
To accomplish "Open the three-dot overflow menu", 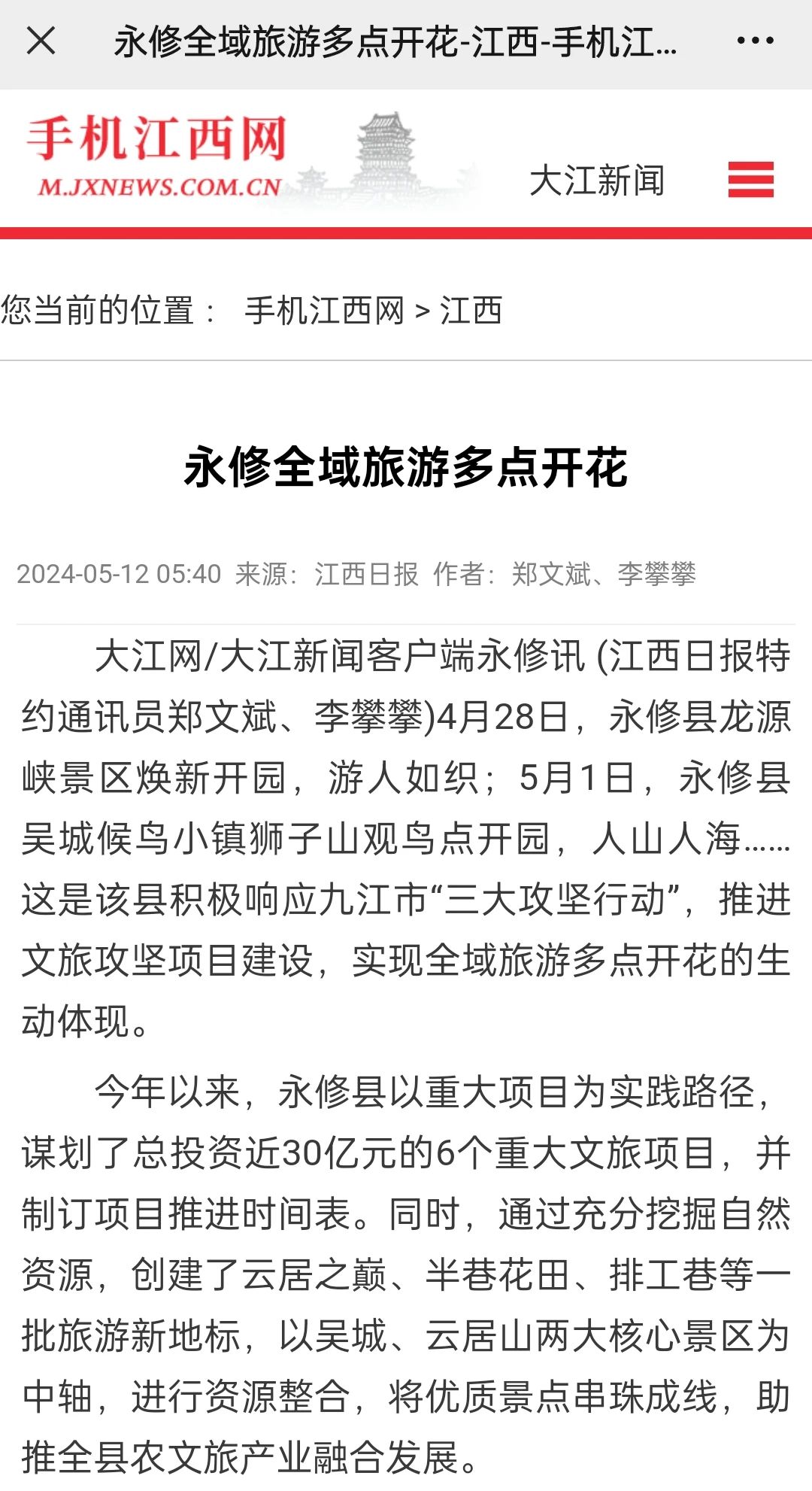I will click(x=755, y=41).
